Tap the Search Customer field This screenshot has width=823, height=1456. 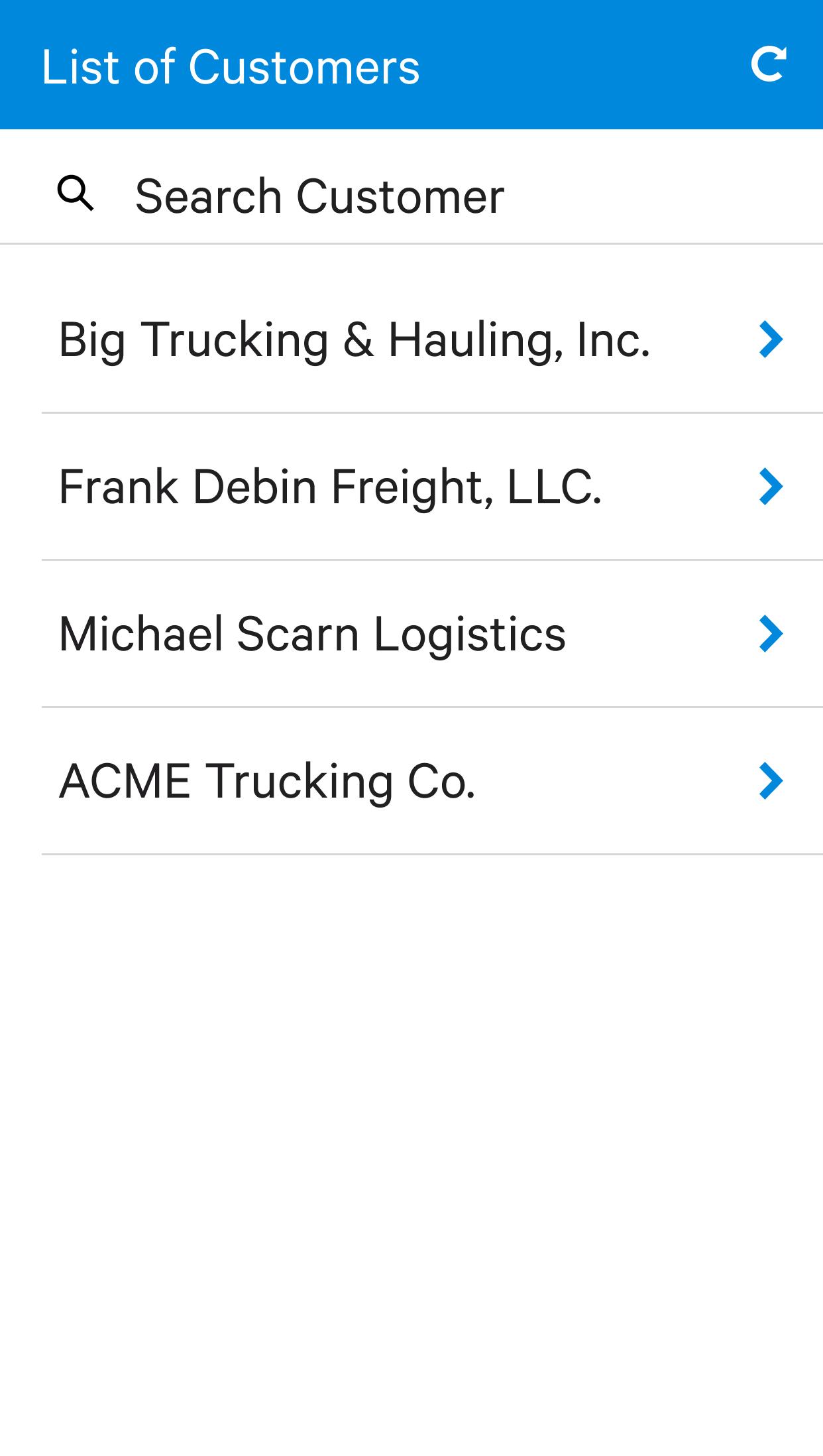(411, 196)
